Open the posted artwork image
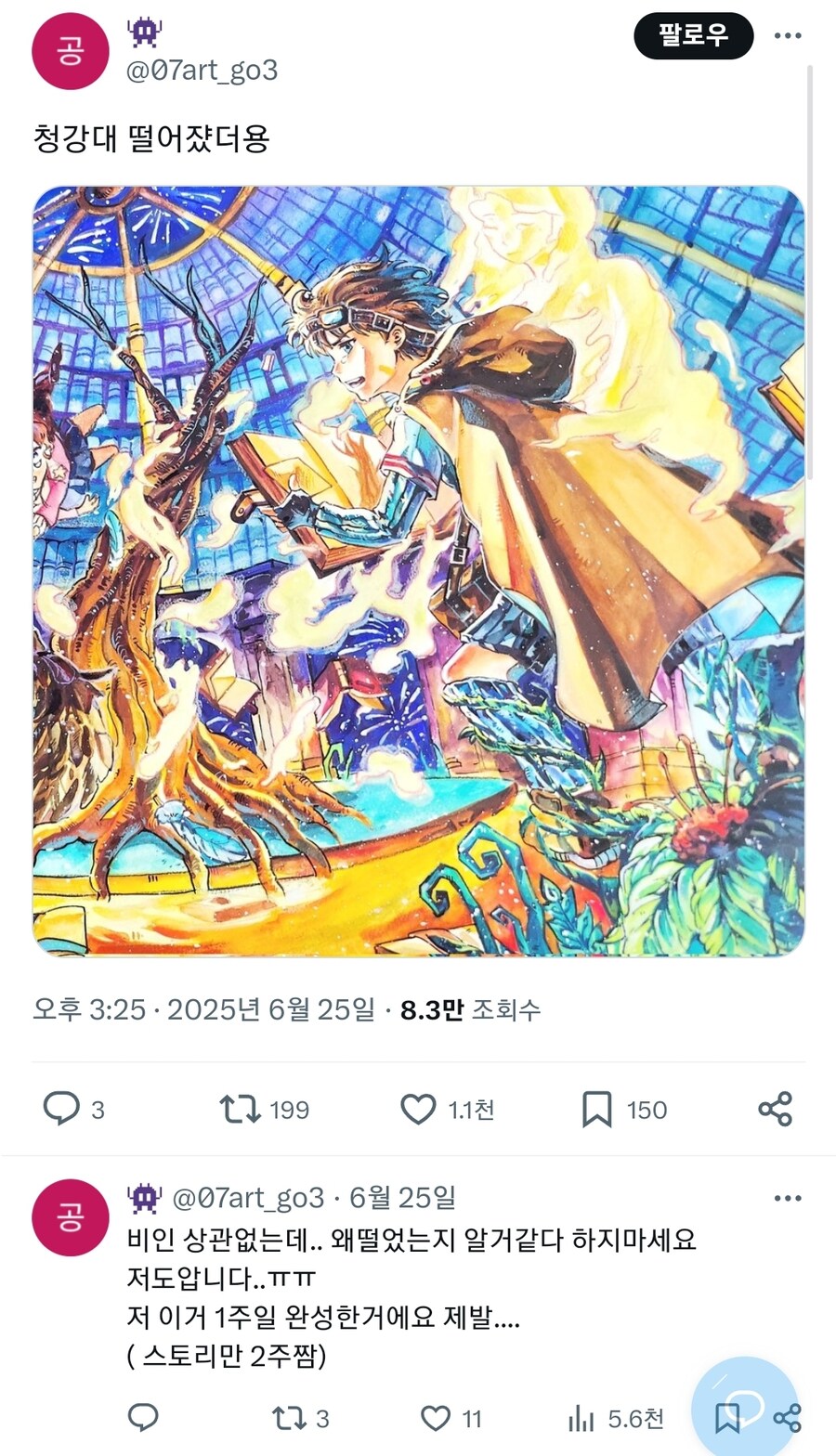 click(418, 570)
